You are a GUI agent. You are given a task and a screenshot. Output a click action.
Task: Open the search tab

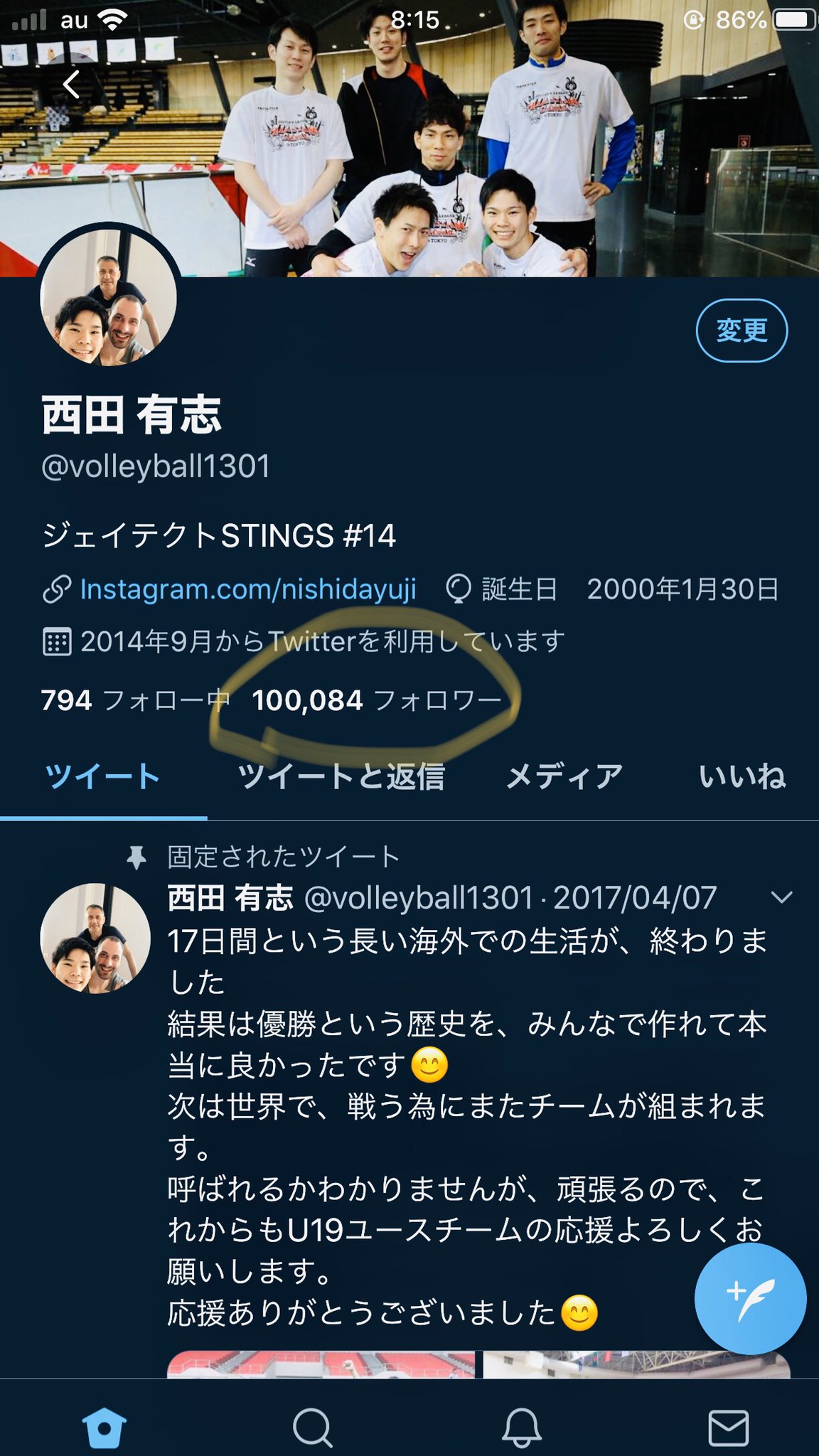[312, 1426]
